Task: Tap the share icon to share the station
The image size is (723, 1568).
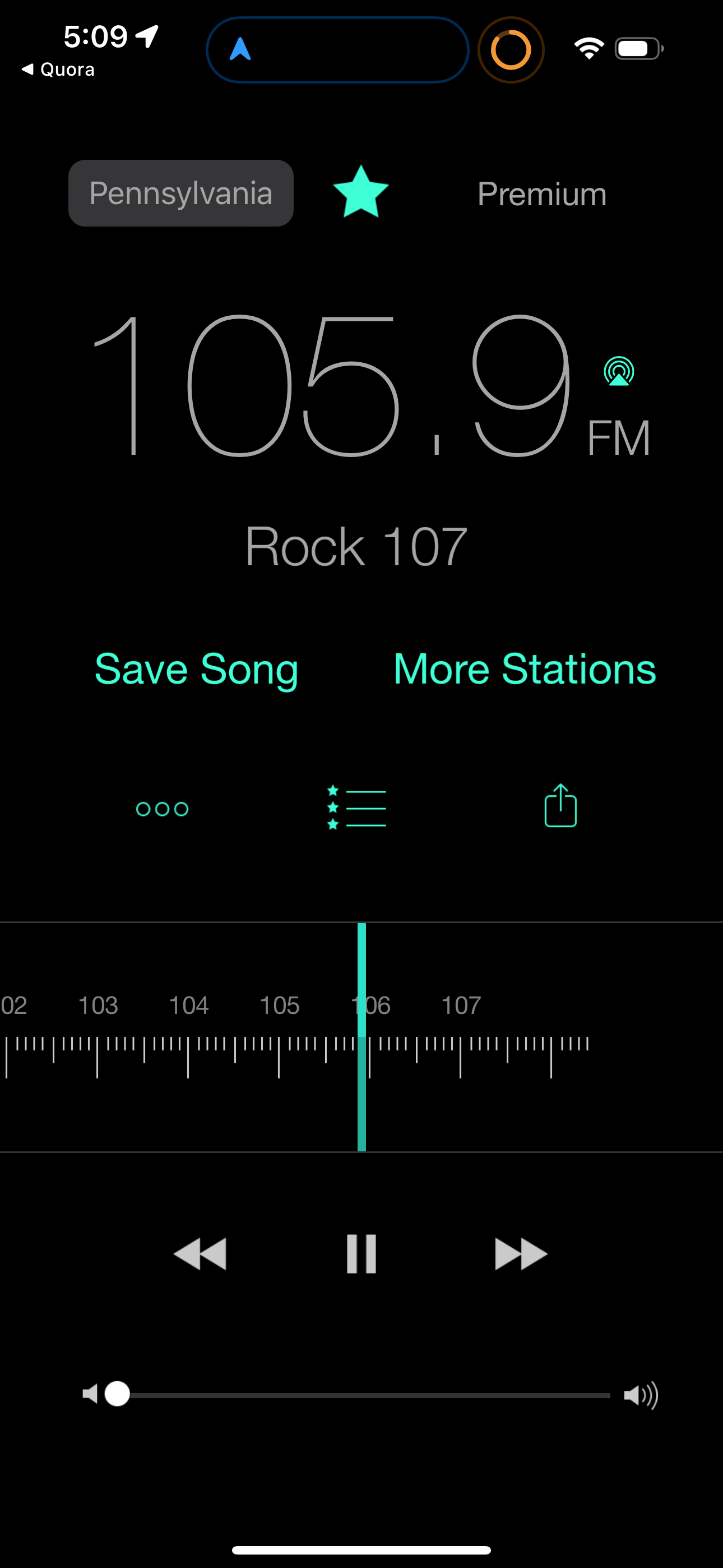Action: click(559, 806)
